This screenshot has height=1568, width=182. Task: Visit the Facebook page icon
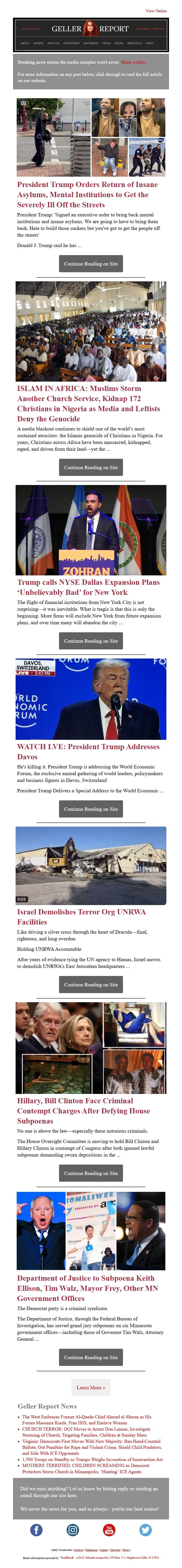pyautogui.click(x=36, y=1530)
